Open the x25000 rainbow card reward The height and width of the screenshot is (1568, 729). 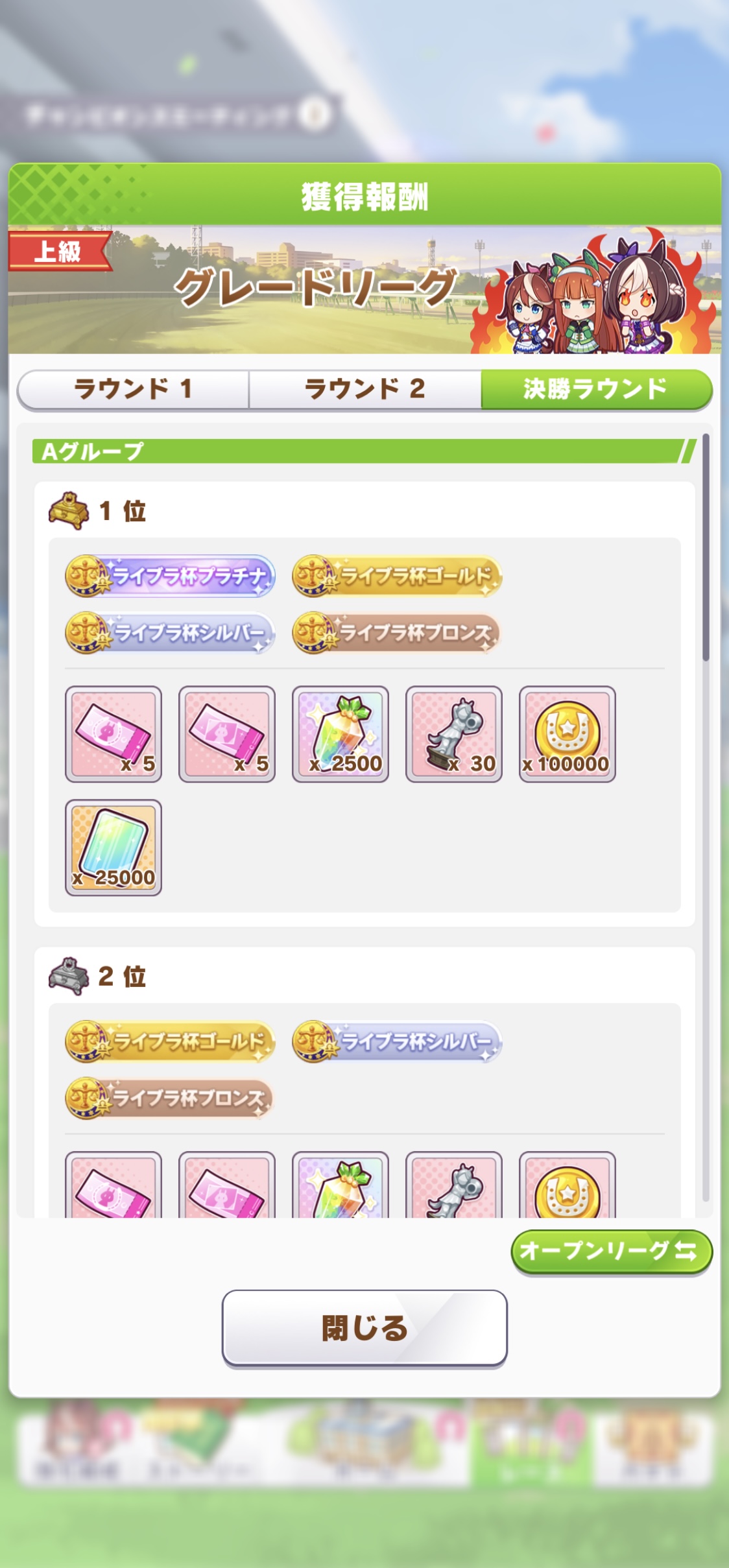(114, 848)
